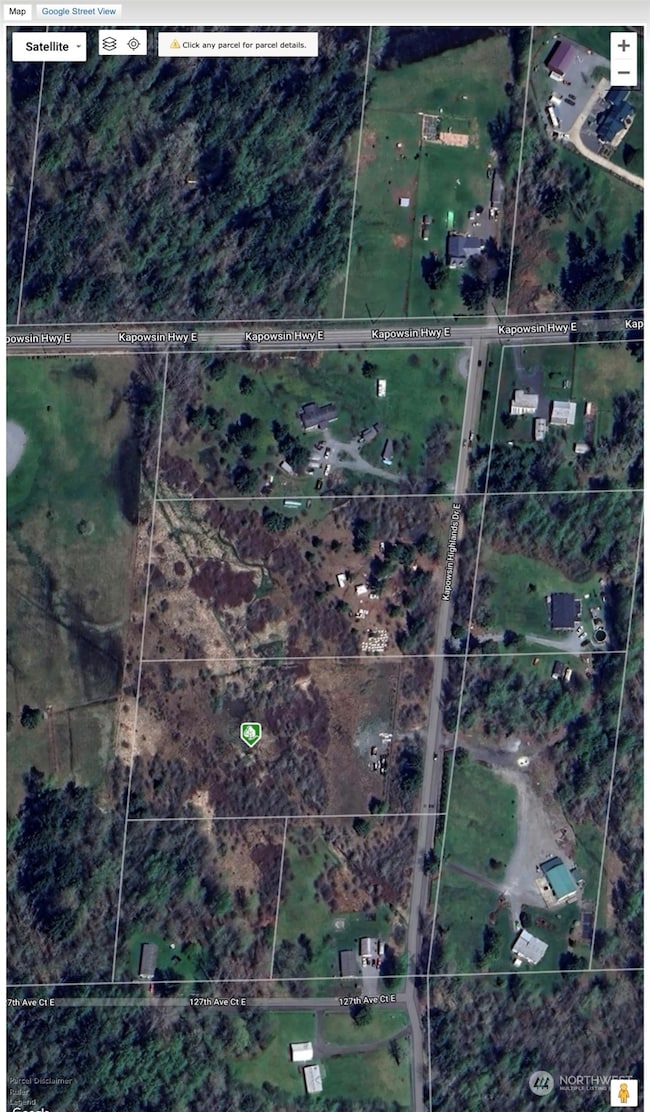Switch to the Map tab

(x=18, y=11)
